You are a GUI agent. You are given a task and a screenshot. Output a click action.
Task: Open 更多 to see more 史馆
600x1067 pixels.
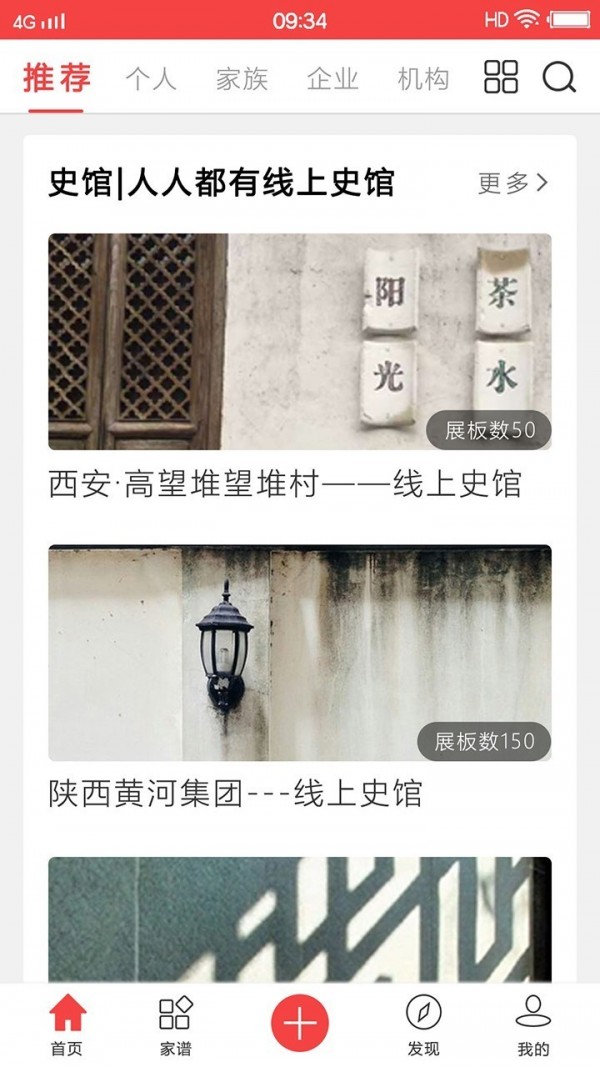(x=513, y=183)
